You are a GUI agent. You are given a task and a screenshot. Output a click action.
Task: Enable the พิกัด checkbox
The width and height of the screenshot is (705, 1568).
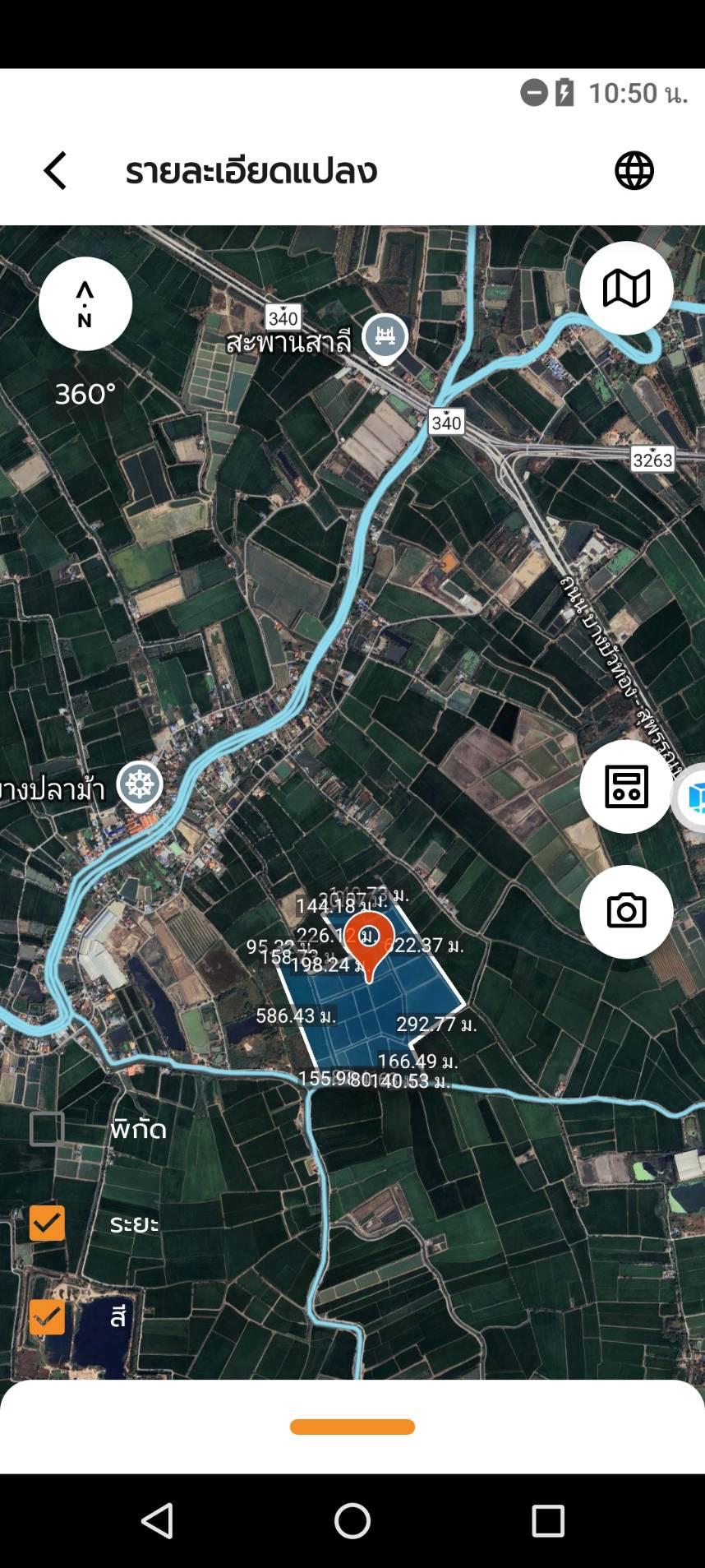point(47,1129)
